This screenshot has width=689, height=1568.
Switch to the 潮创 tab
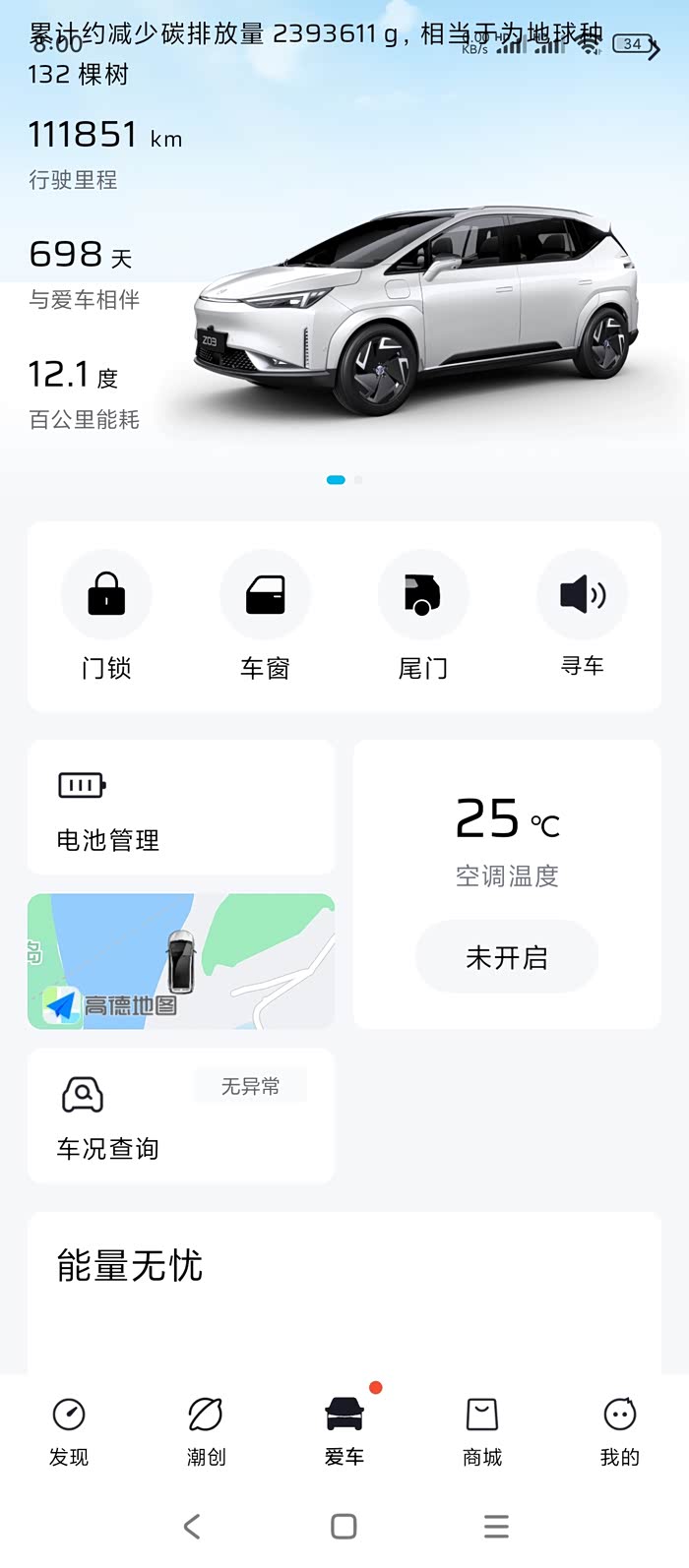point(207,1431)
